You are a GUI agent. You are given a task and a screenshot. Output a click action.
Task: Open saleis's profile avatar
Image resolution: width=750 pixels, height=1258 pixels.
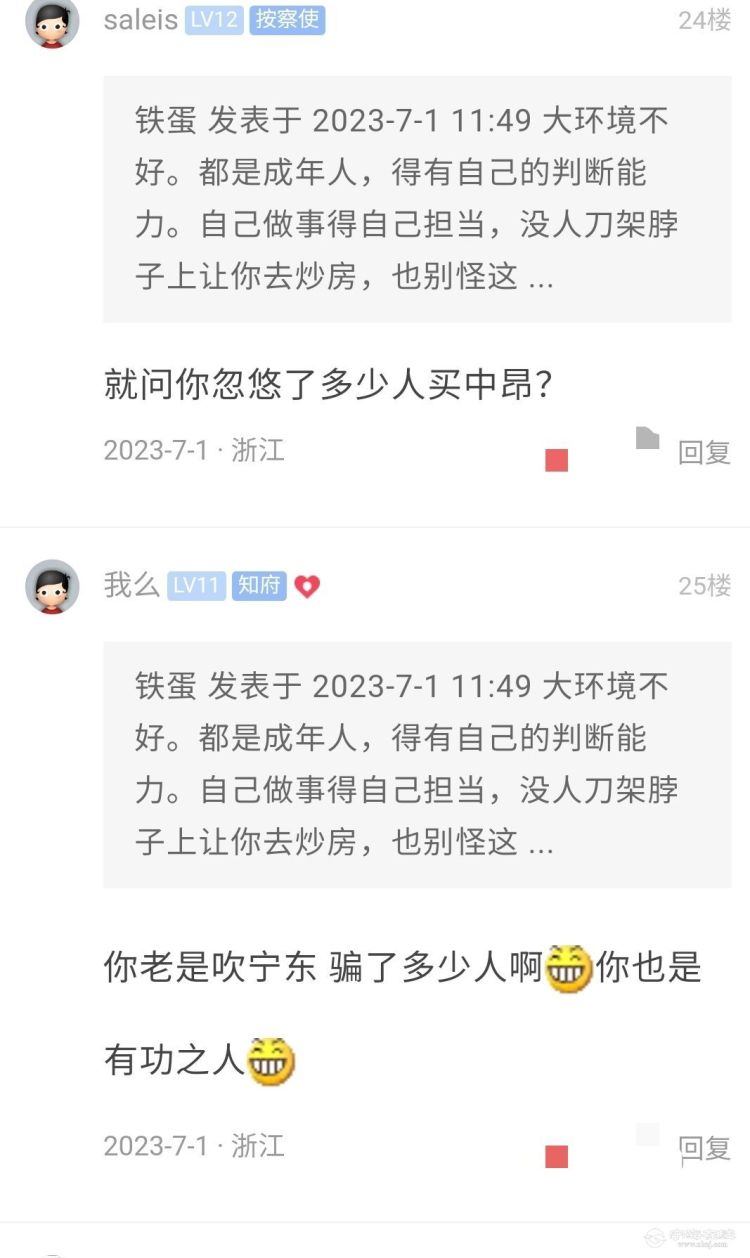(x=52, y=22)
